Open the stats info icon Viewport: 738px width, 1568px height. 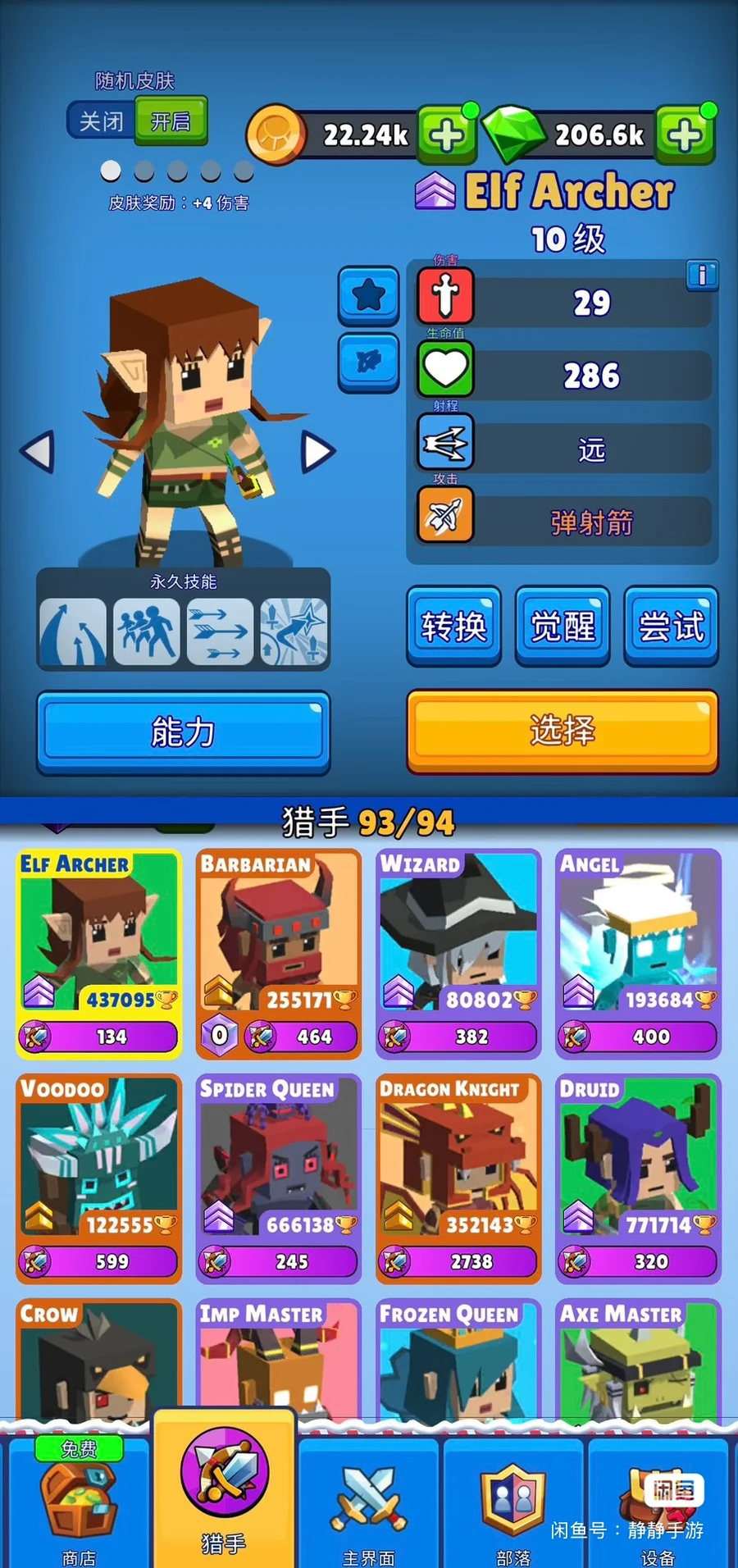tap(702, 276)
